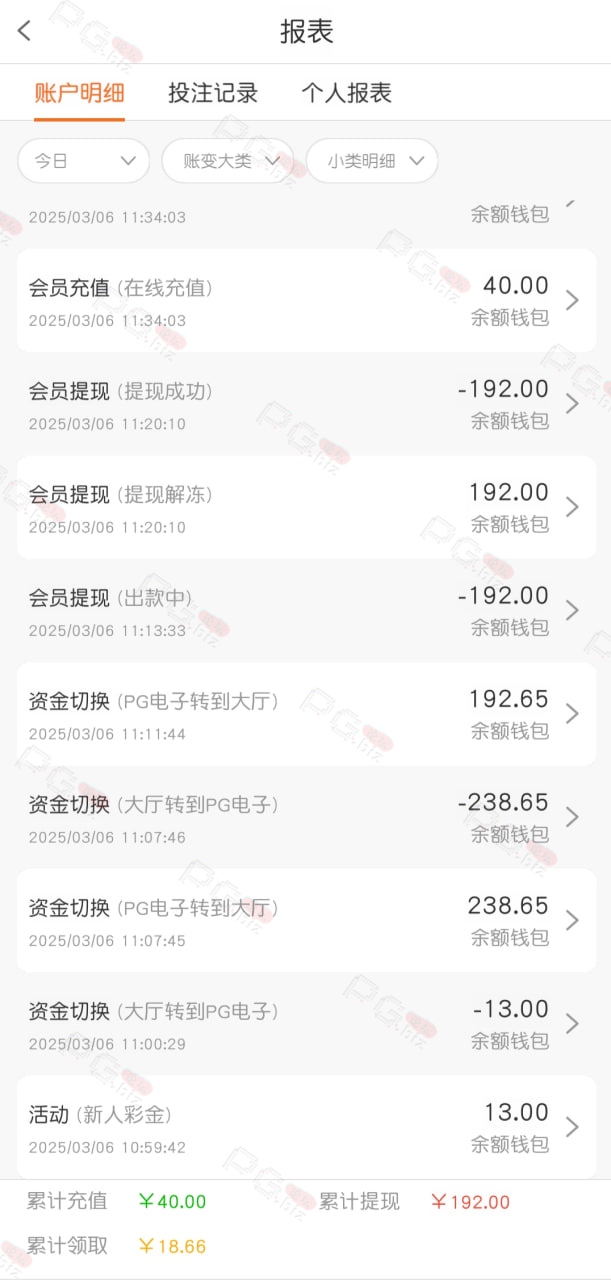Open the 会员提现 出款中 record
Viewport: 611px width, 1280px height.
coord(306,611)
